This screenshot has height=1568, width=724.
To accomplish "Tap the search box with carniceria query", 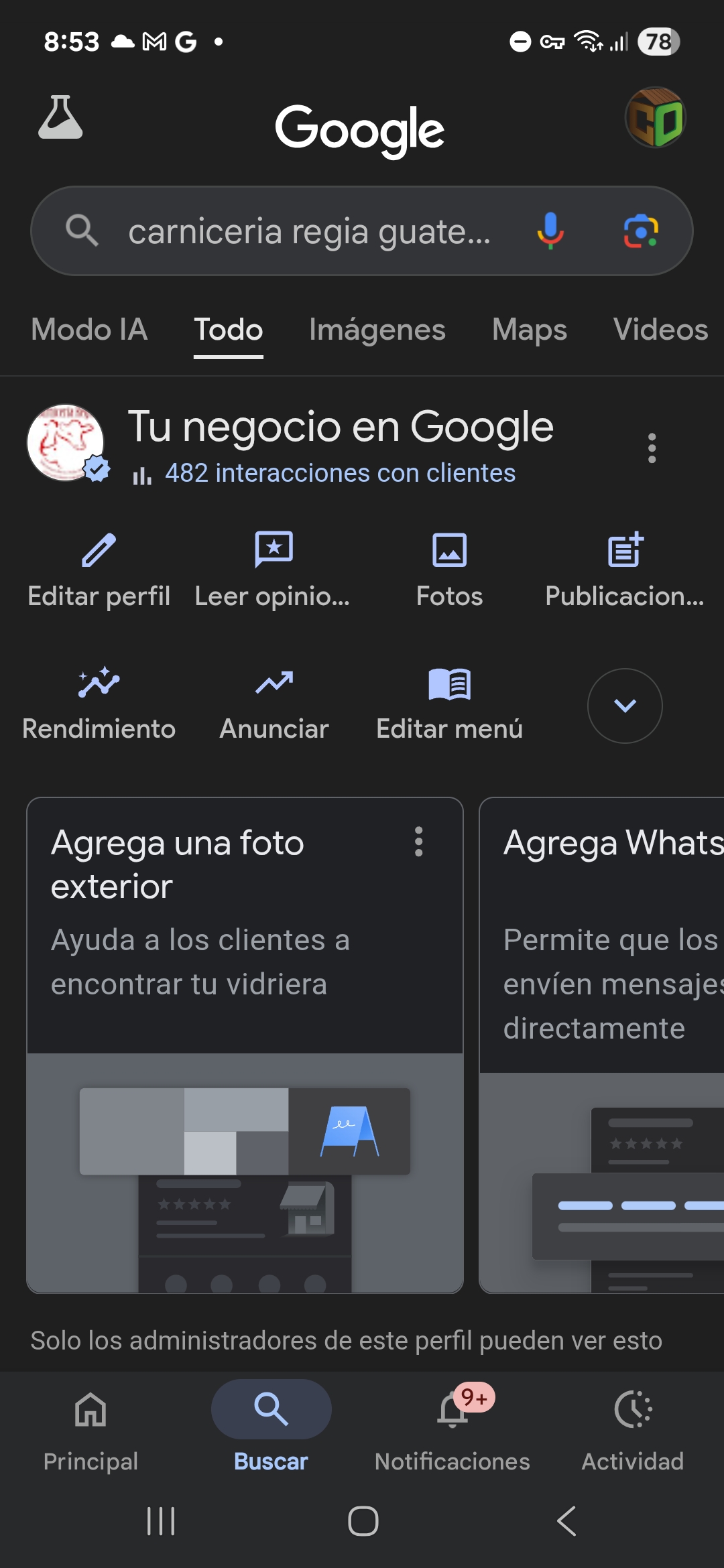I will 308,232.
